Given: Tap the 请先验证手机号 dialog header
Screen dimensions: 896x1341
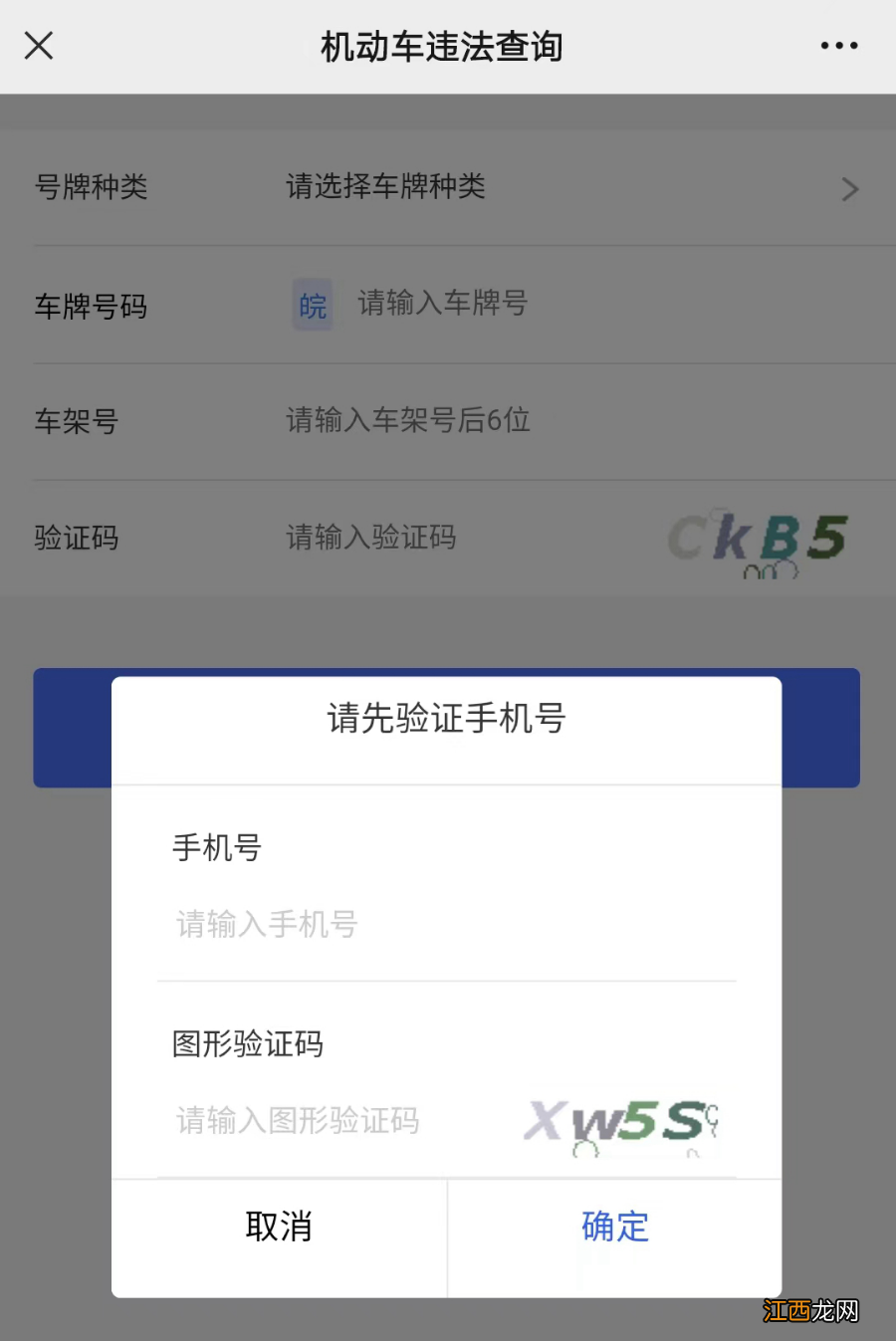Looking at the screenshot, I should pyautogui.click(x=446, y=719).
